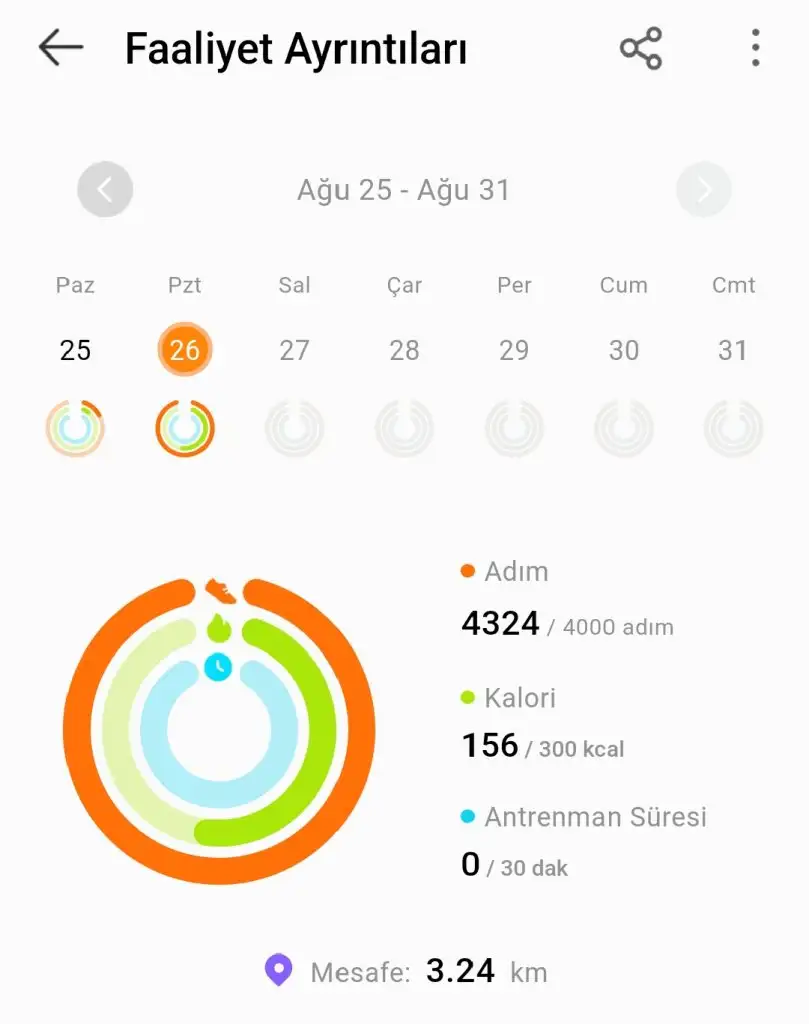Go back from Faaliyet Ayrıntıları
Image resolution: width=809 pixels, height=1024 pixels.
[60, 48]
